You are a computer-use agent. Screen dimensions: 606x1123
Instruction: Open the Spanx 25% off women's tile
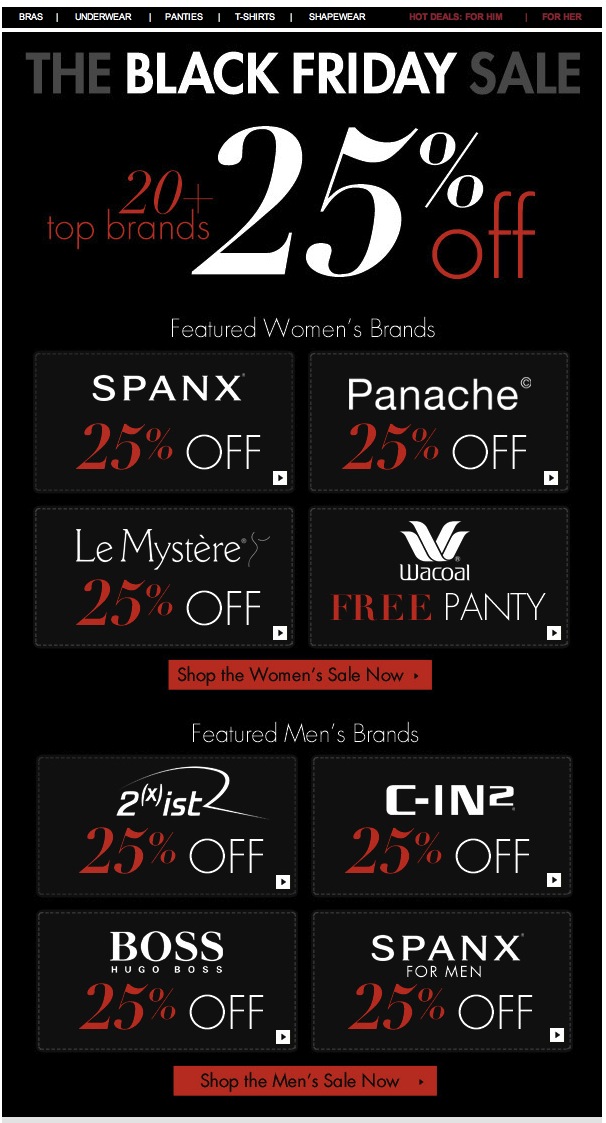pos(165,422)
